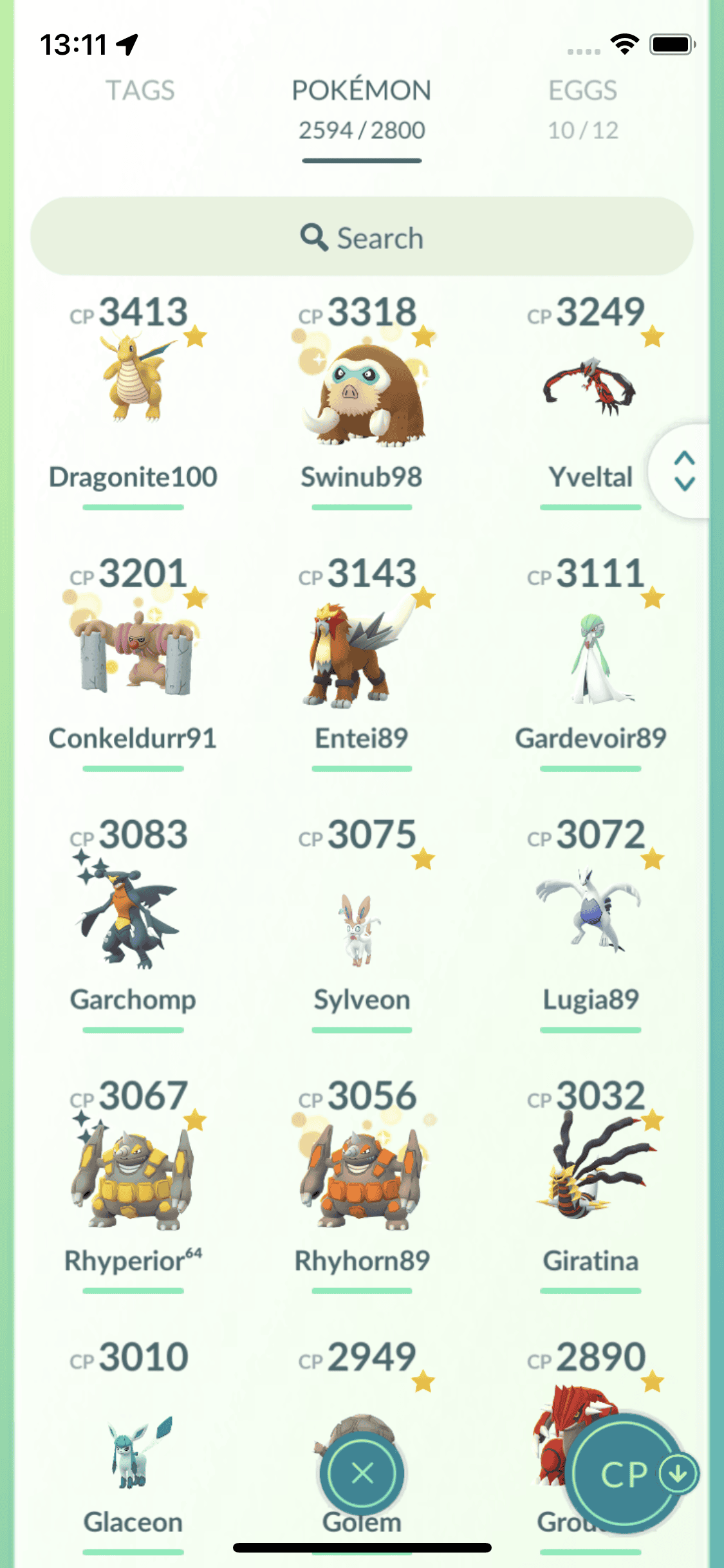Select Giratina CP 3032
This screenshot has width=724, height=1568.
click(589, 1178)
